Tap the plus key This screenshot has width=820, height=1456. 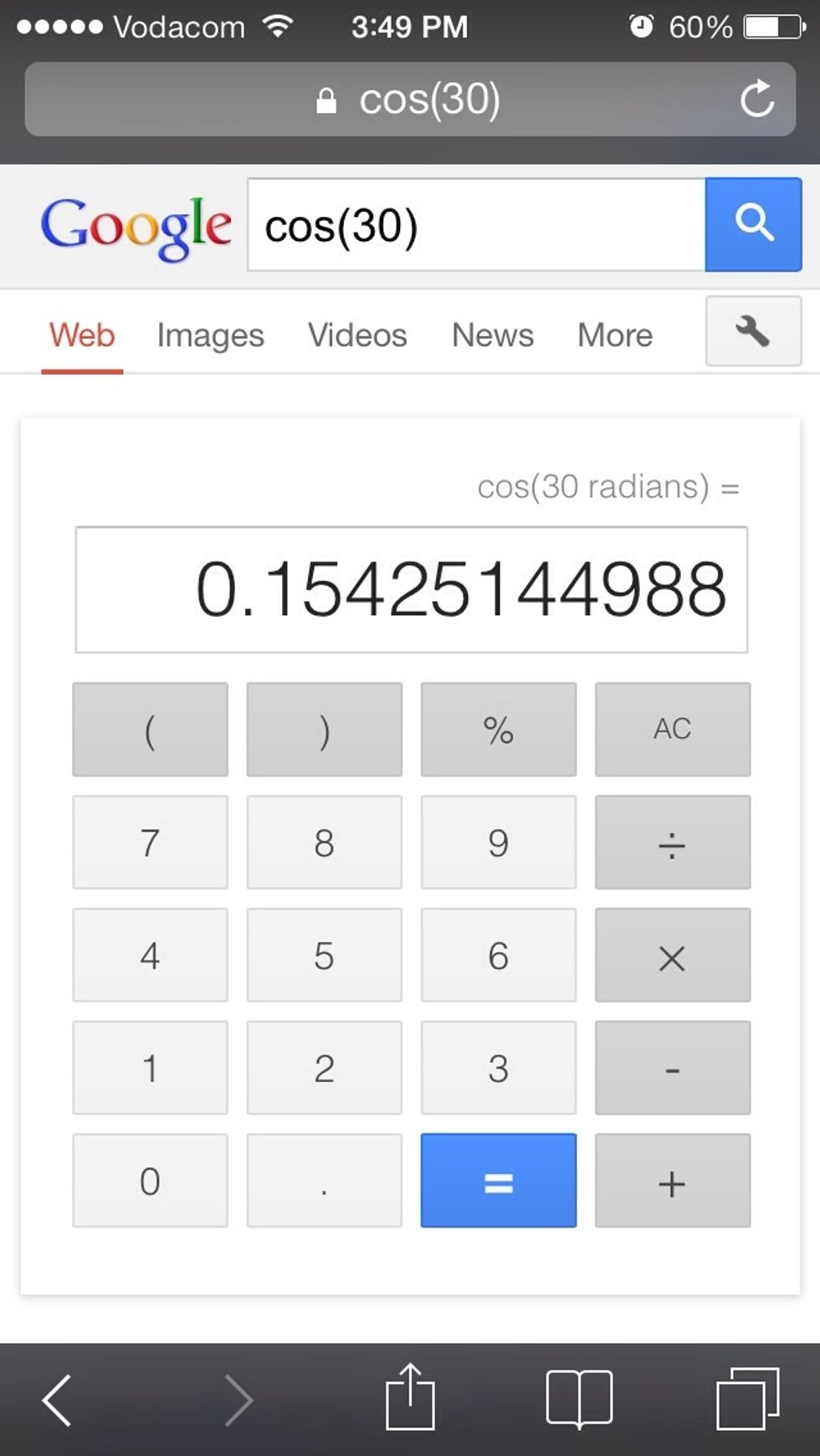click(672, 1181)
